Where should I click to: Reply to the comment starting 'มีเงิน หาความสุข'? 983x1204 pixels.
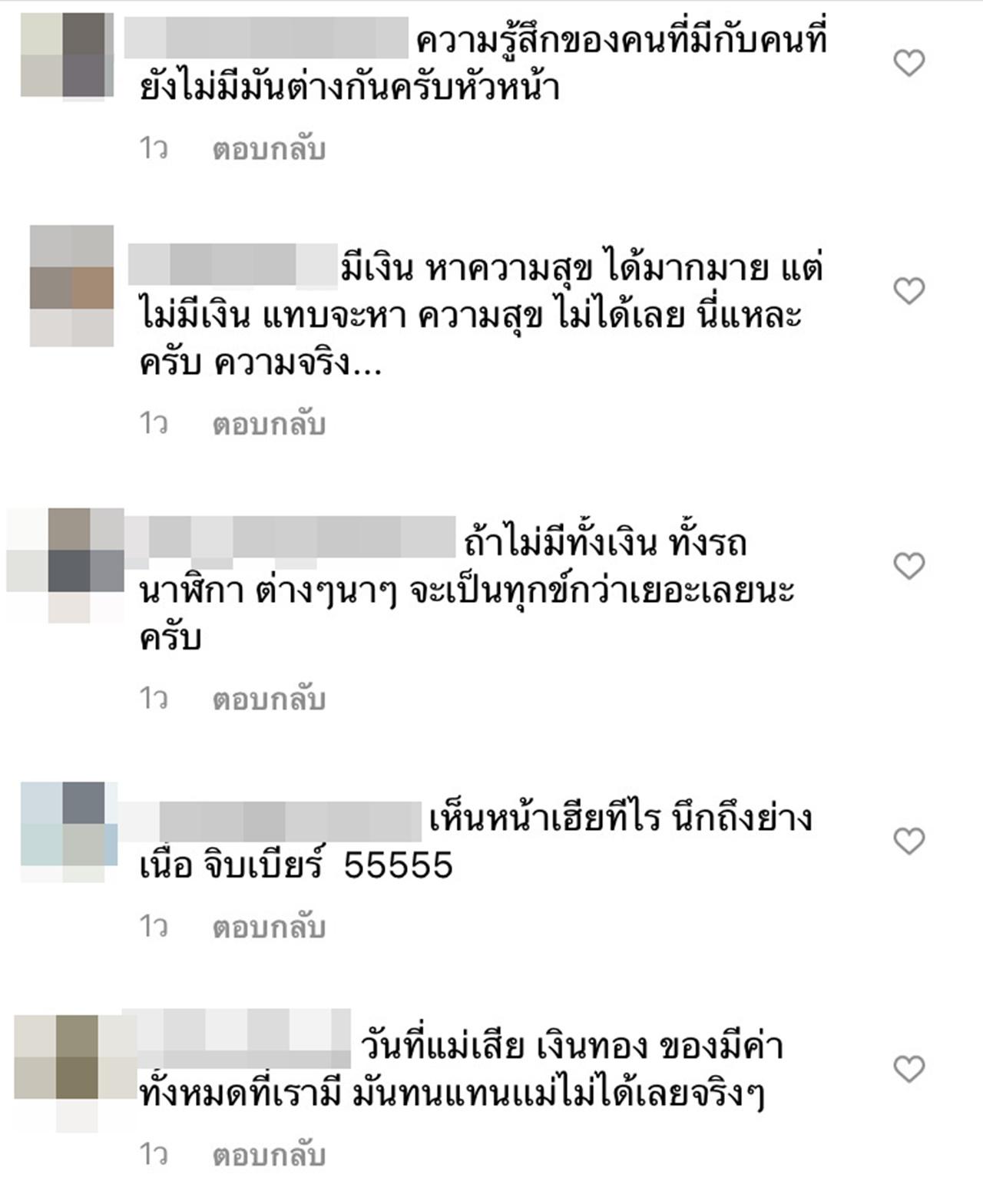click(269, 424)
